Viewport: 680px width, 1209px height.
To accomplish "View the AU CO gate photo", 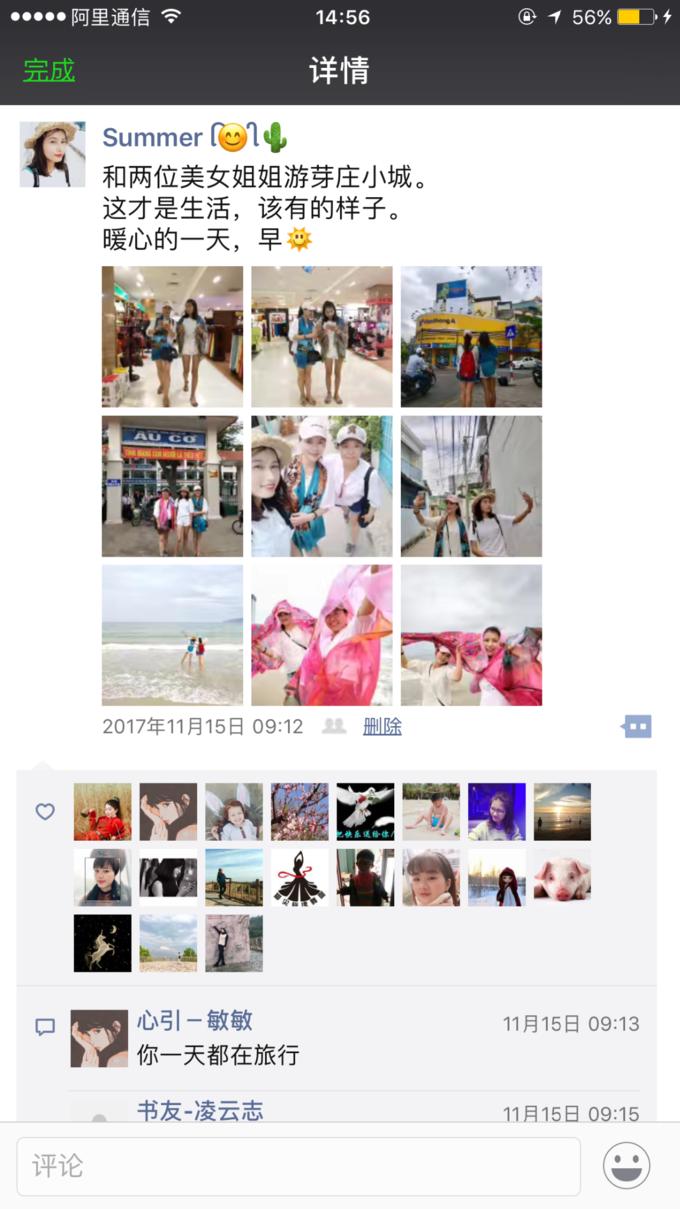I will pos(172,486).
